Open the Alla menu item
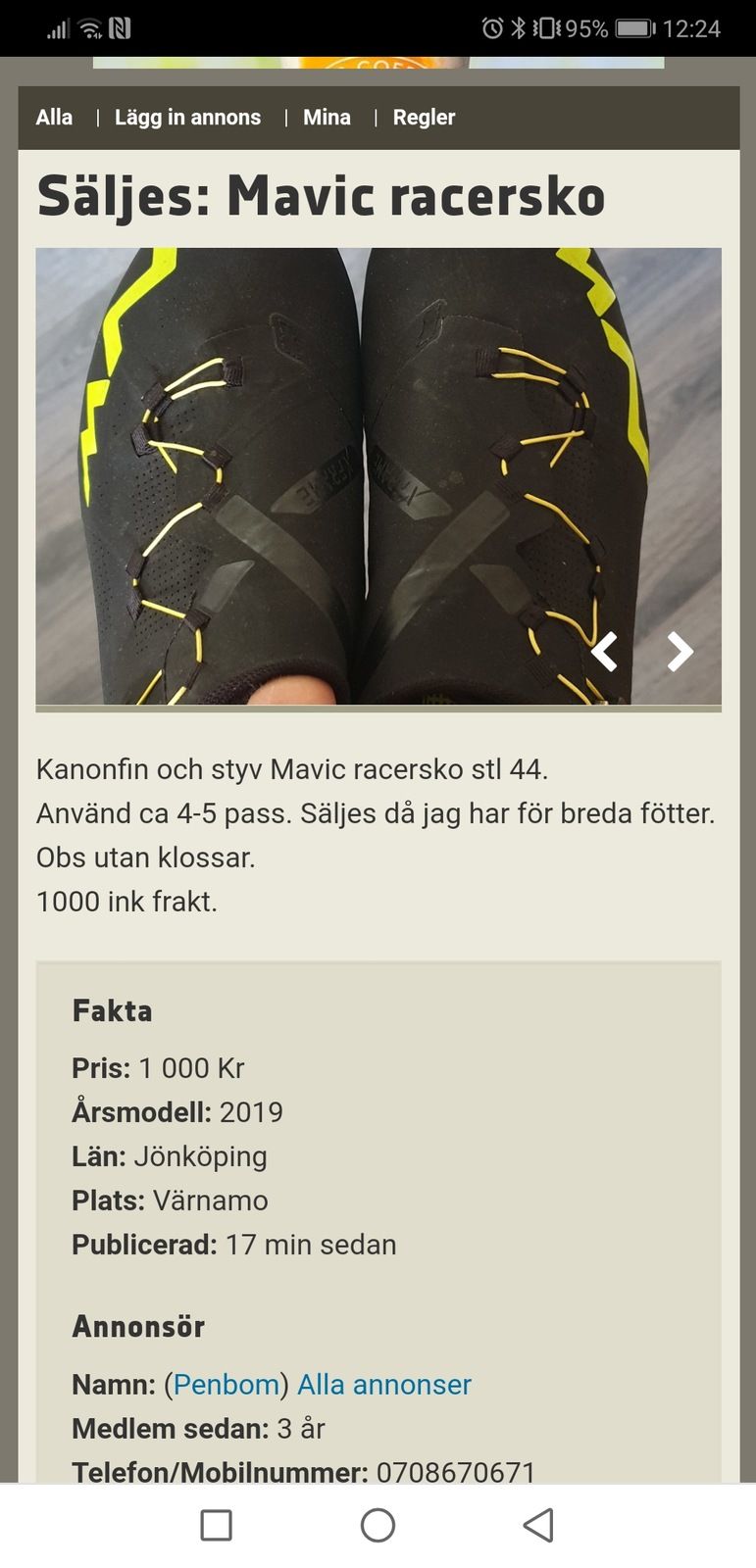Screen dimensions: 756x1568 pyautogui.click(x=54, y=117)
